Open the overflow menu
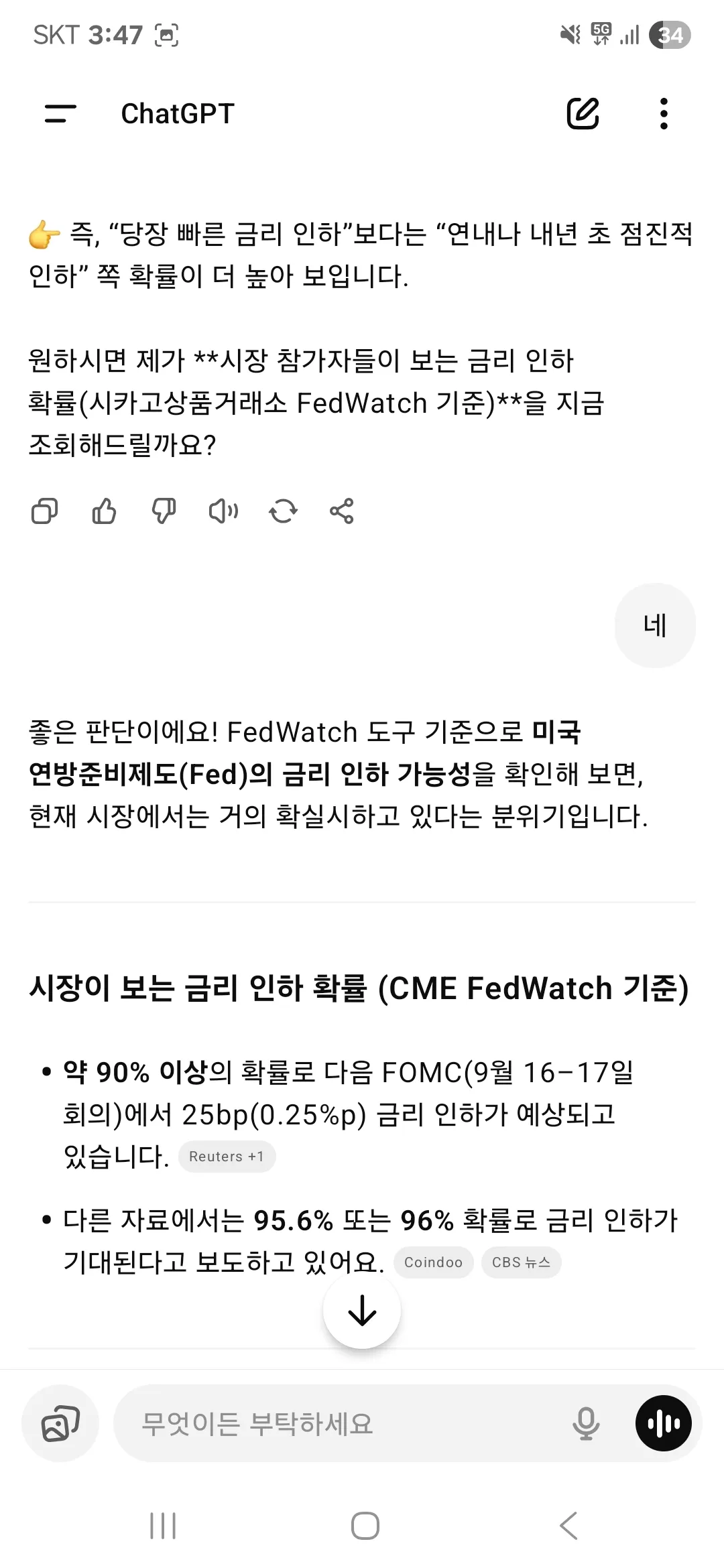This screenshot has height=1568, width=724. tap(664, 113)
